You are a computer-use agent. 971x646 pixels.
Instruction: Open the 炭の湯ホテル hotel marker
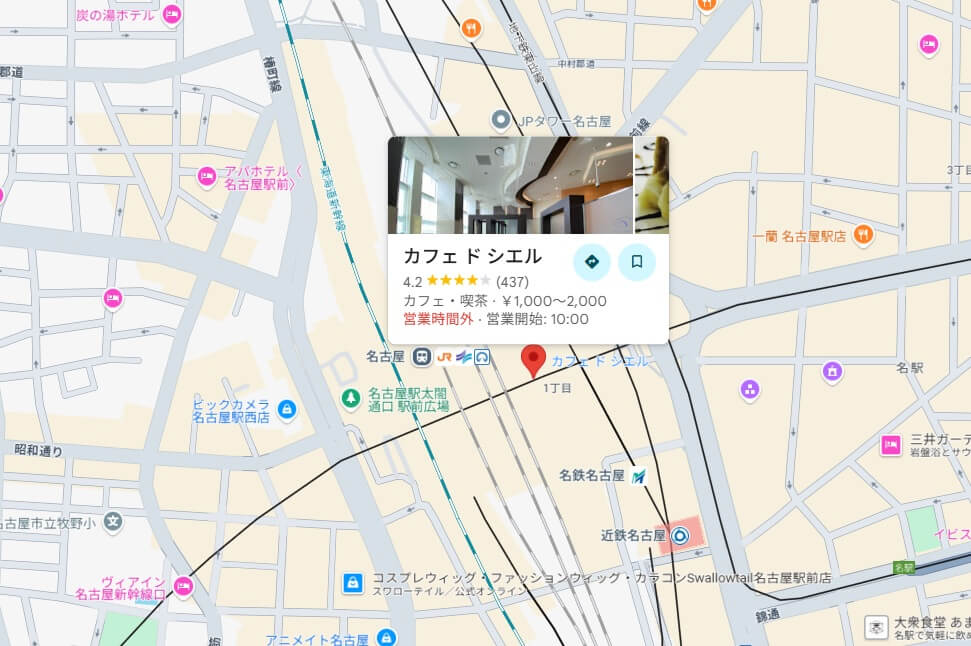[x=172, y=14]
